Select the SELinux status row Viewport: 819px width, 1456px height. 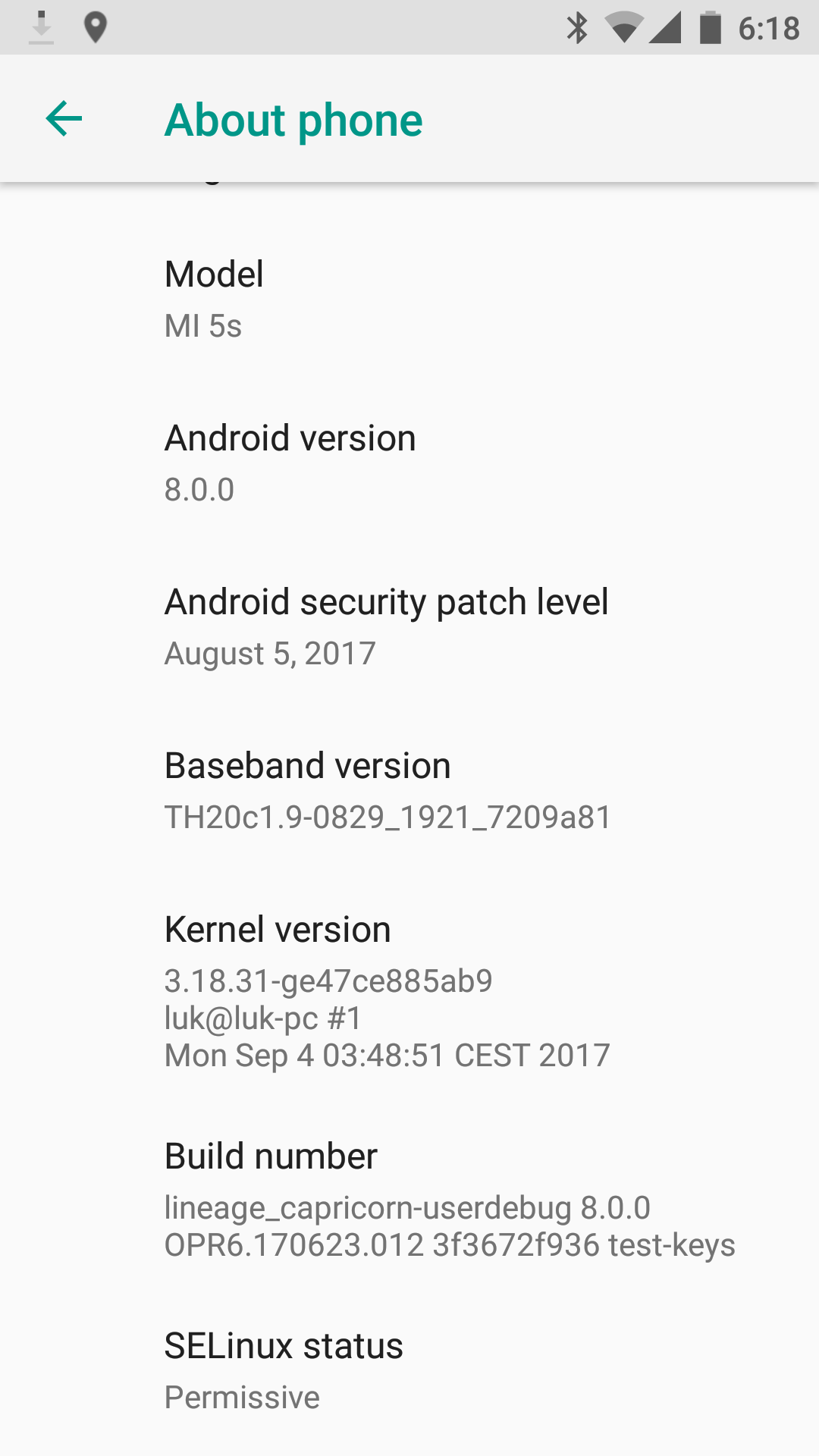(x=409, y=1370)
